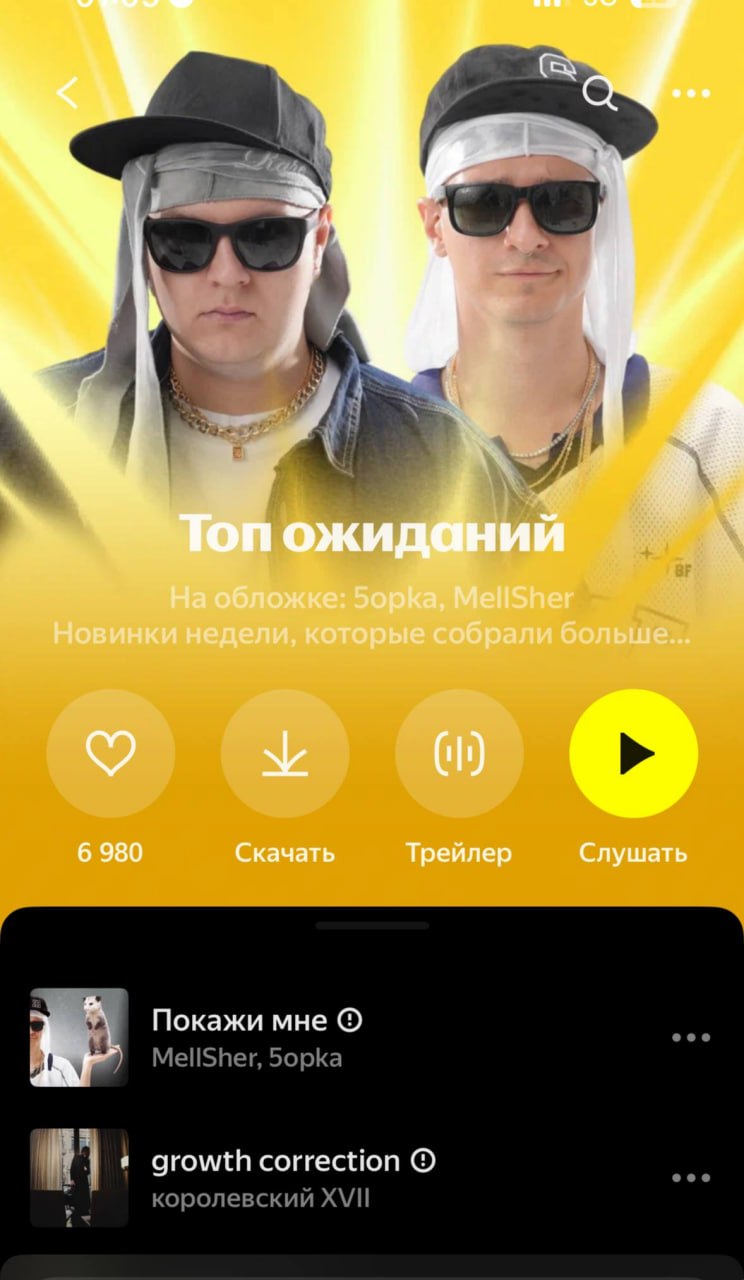Viewport: 744px width, 1280px height.
Task: Download the playlist via Скачать
Action: (285, 753)
